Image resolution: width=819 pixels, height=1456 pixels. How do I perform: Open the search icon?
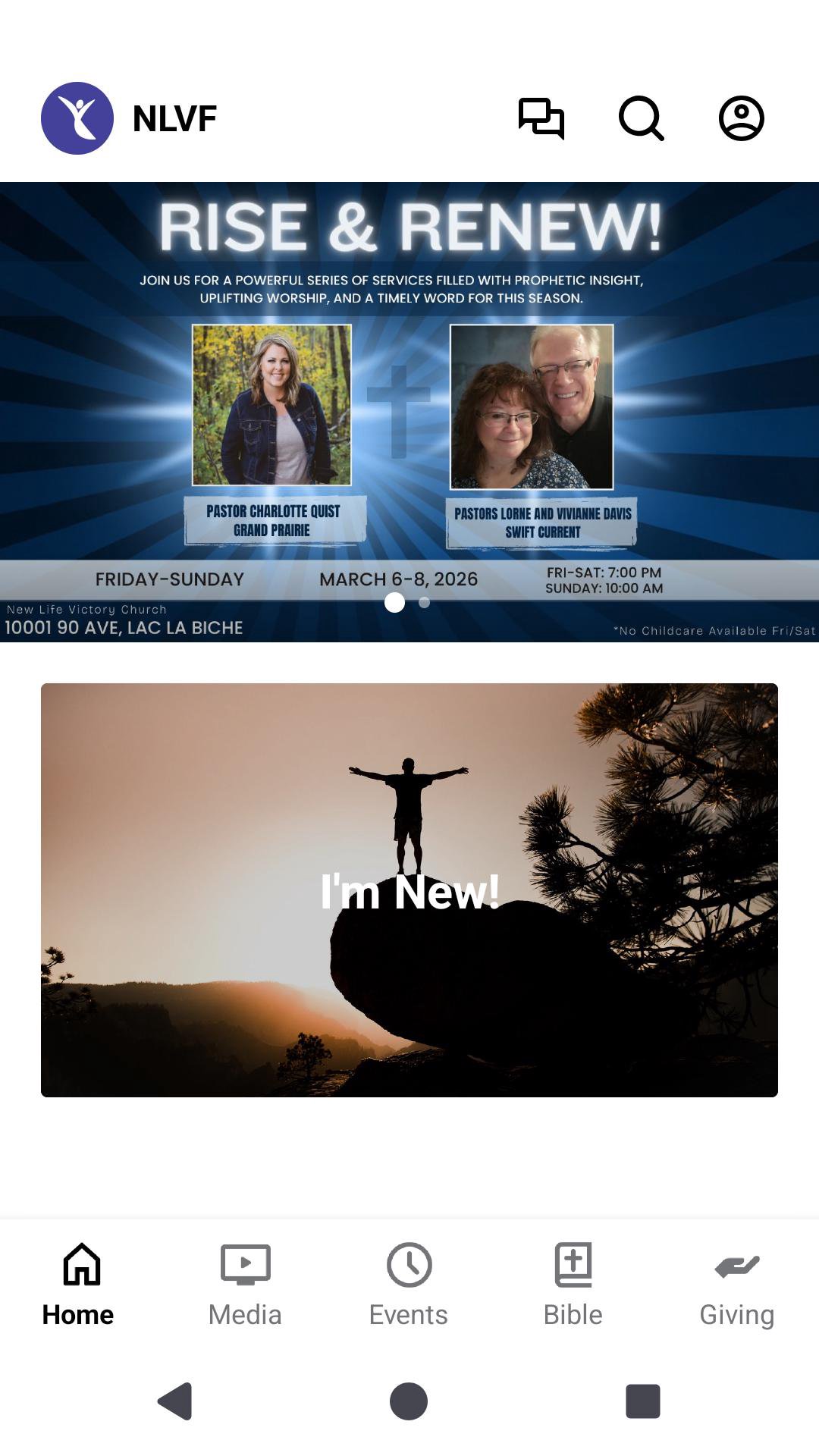click(x=641, y=118)
